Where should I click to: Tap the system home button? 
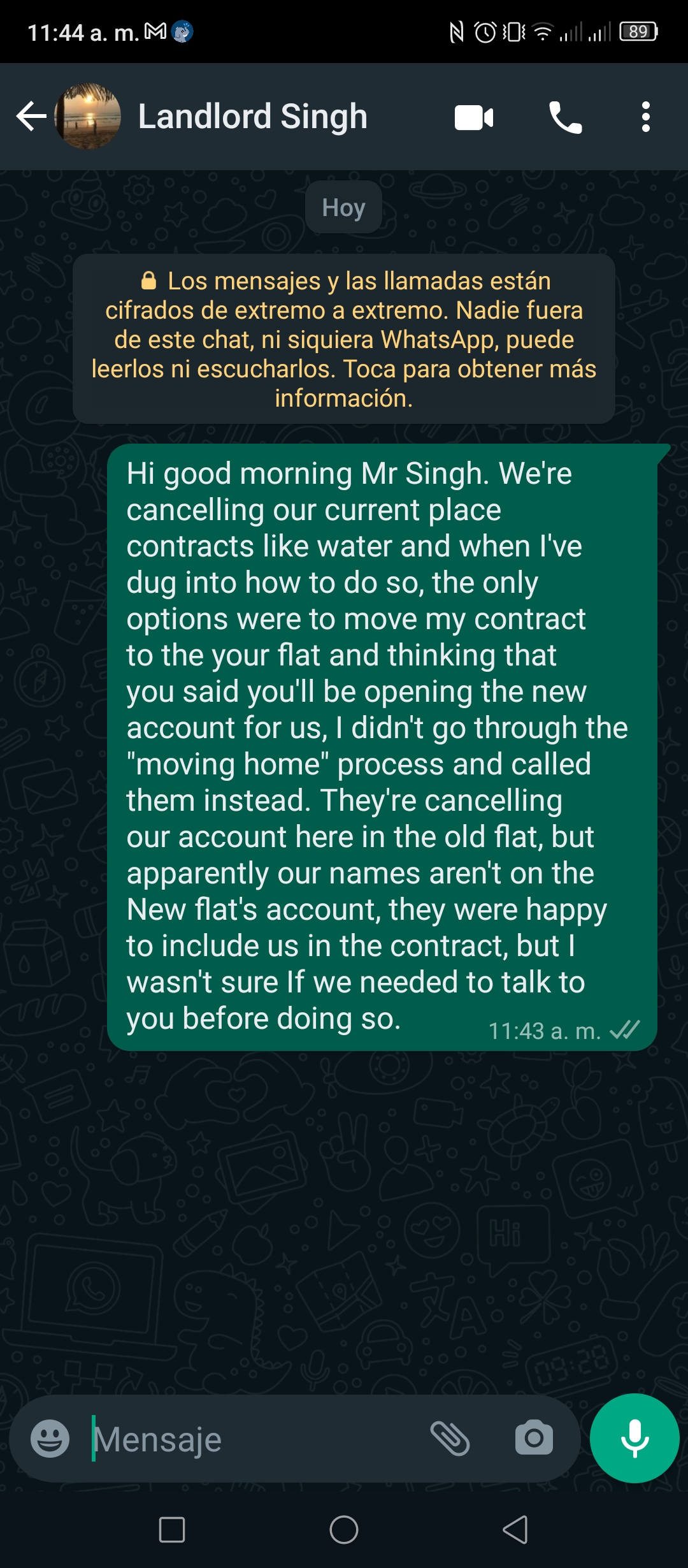point(344,1529)
